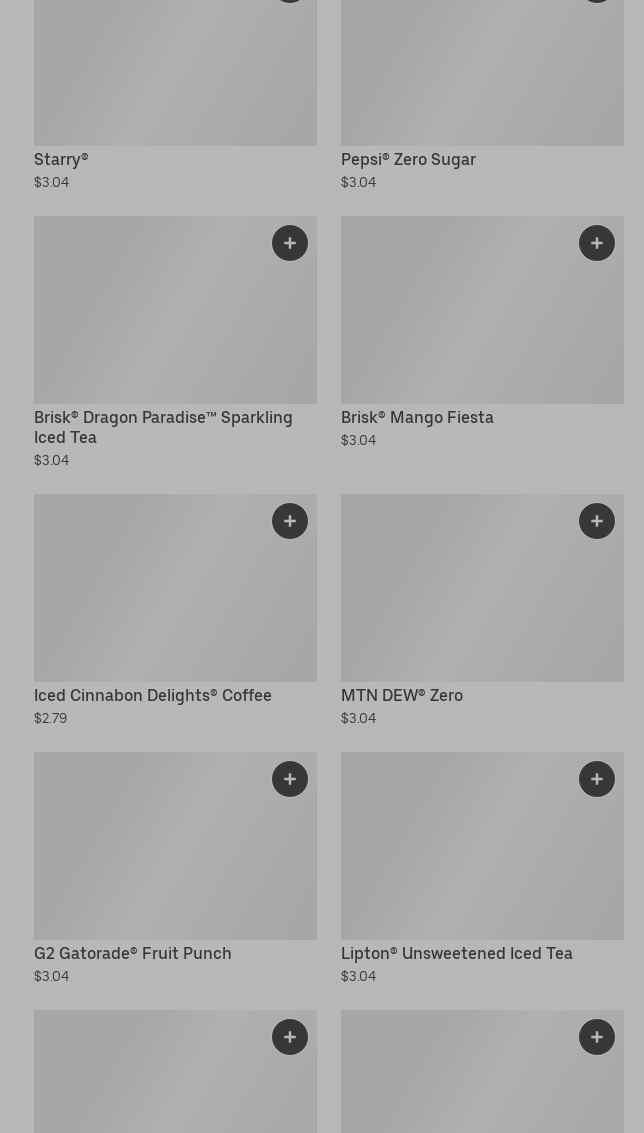Viewport: 644px width, 1133px height.
Task: Add Brisk Mango Fiesta to order
Action: (597, 243)
